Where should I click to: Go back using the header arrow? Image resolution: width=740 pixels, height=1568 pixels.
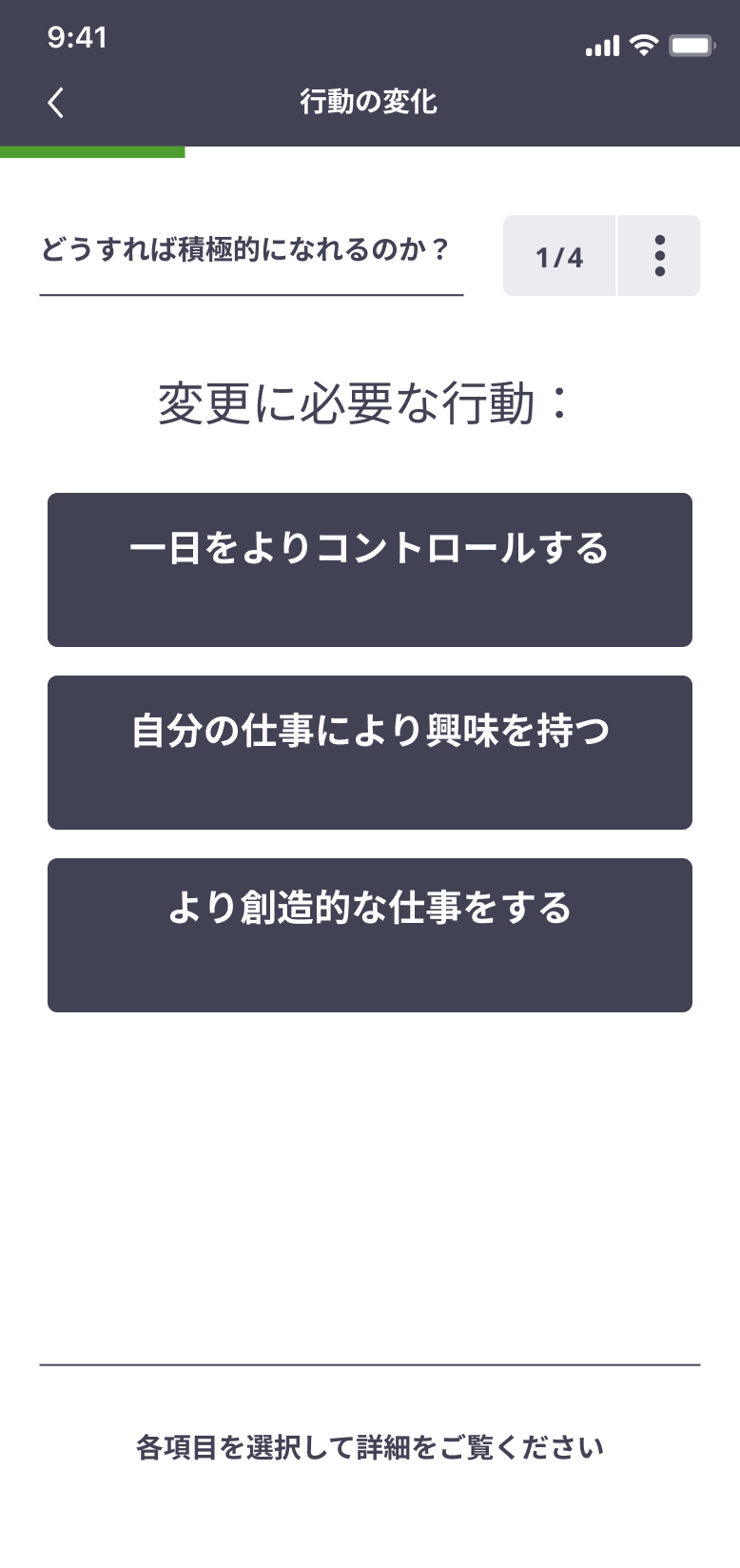[56, 102]
